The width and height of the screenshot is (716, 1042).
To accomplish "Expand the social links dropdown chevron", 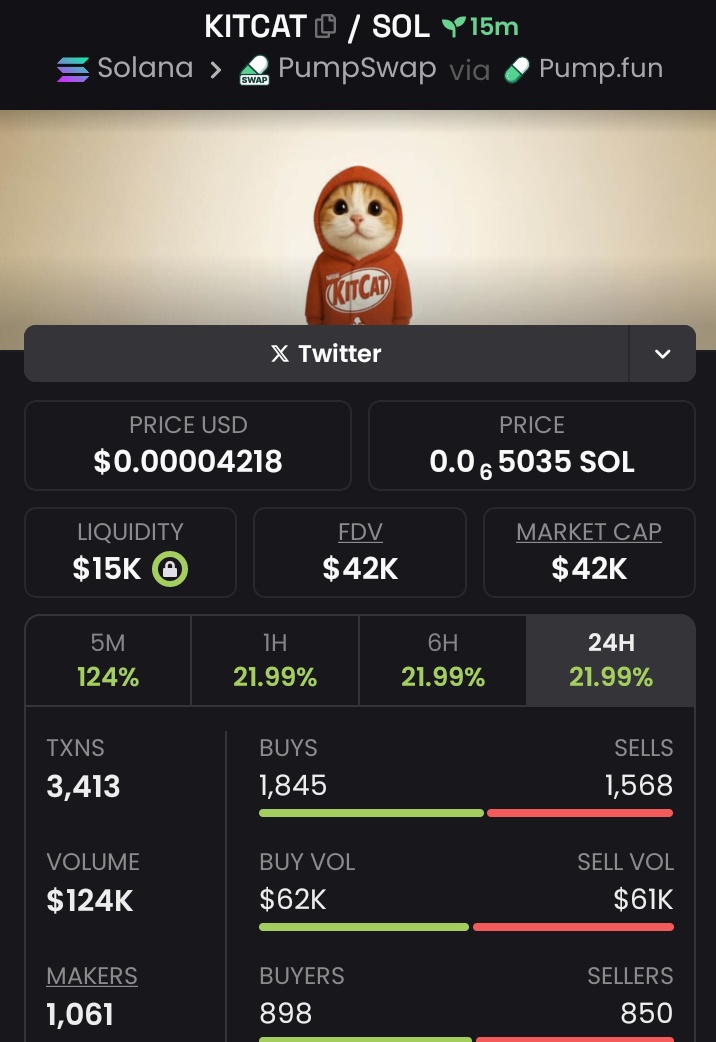I will [x=662, y=354].
